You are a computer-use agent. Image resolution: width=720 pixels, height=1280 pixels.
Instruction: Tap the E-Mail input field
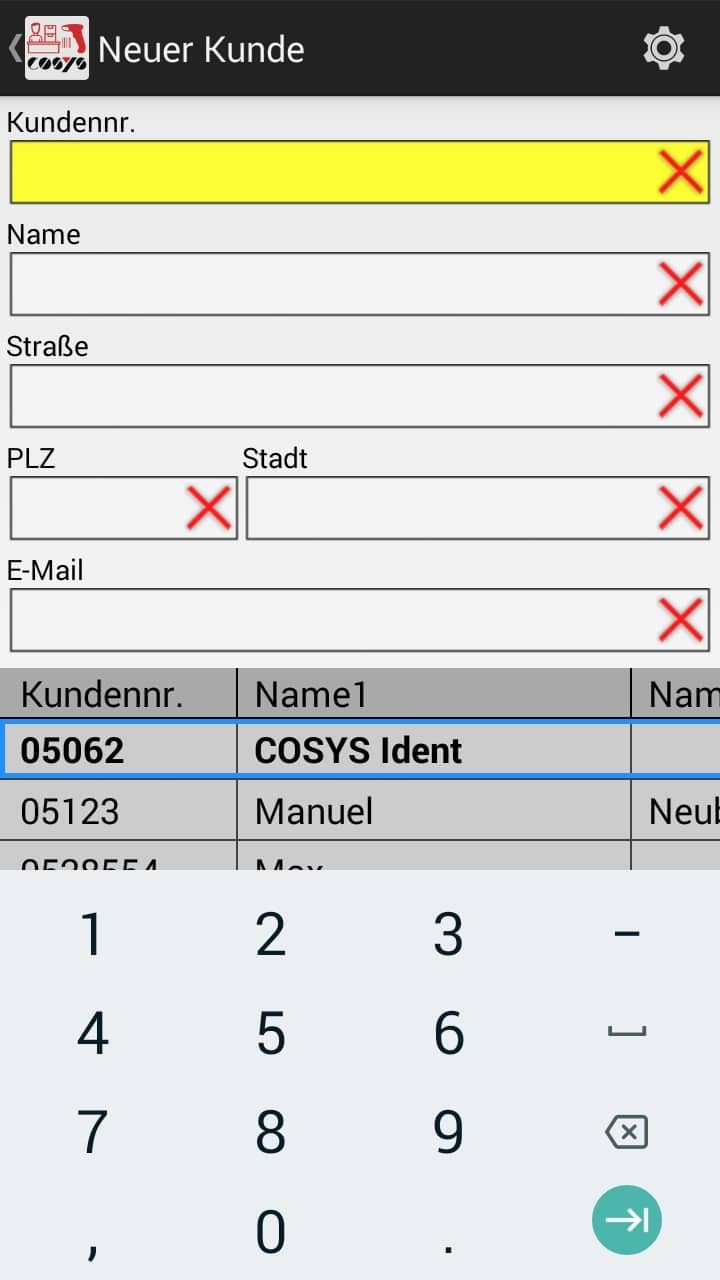pyautogui.click(x=330, y=620)
